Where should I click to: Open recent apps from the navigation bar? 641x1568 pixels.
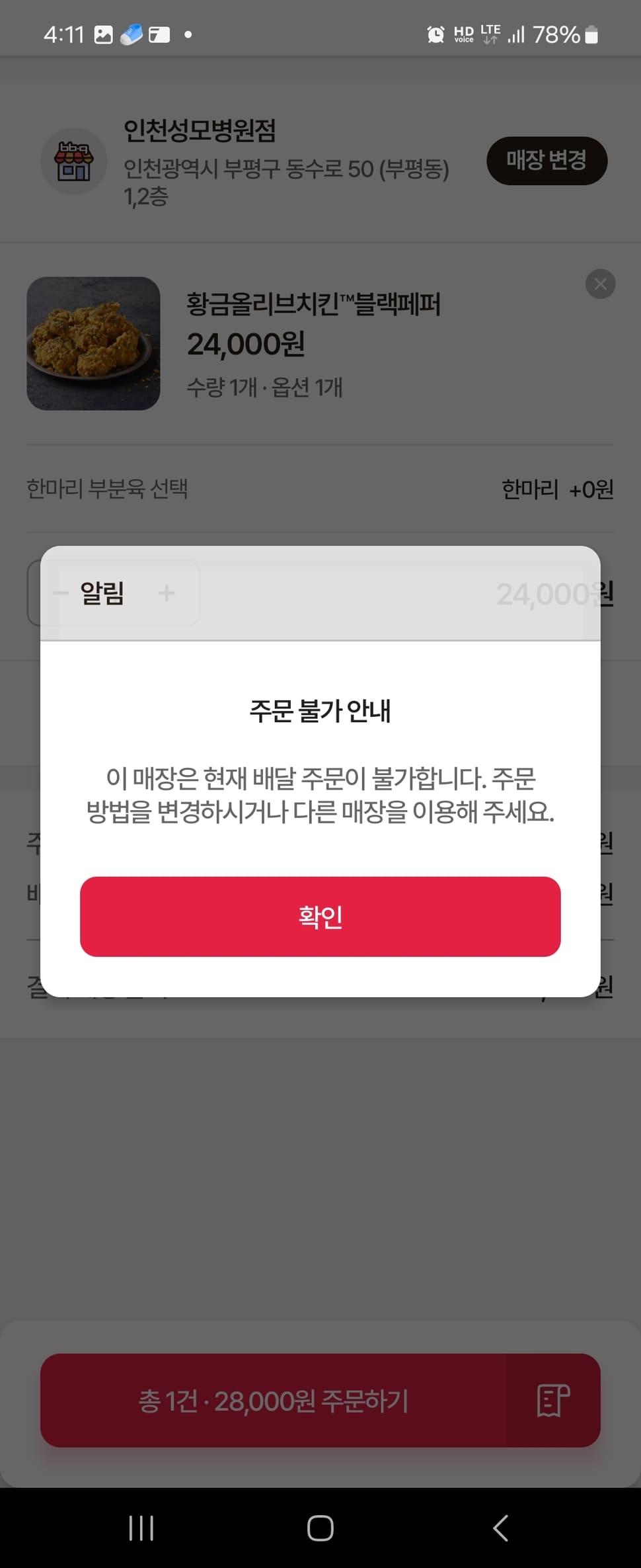pos(141,1528)
